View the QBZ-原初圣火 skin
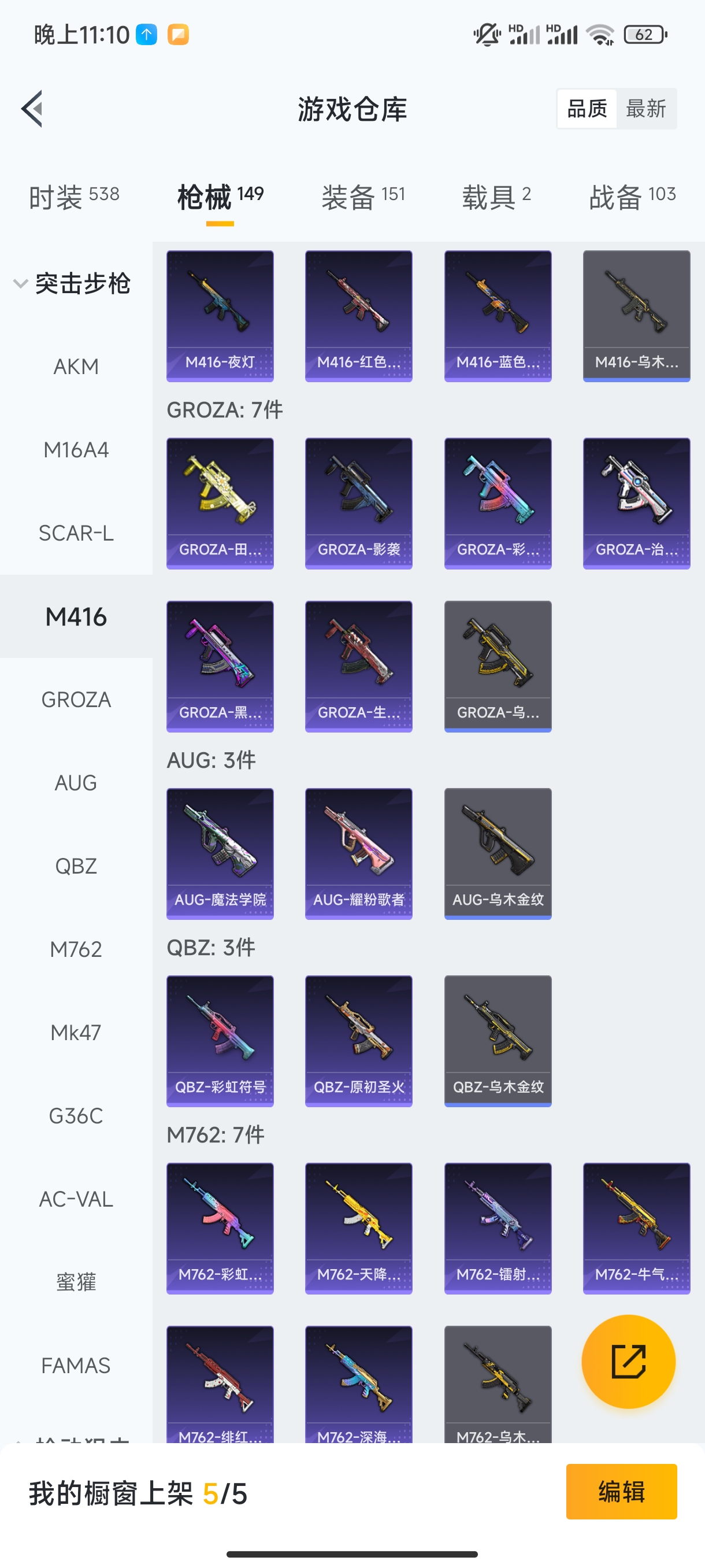 pos(358,1041)
